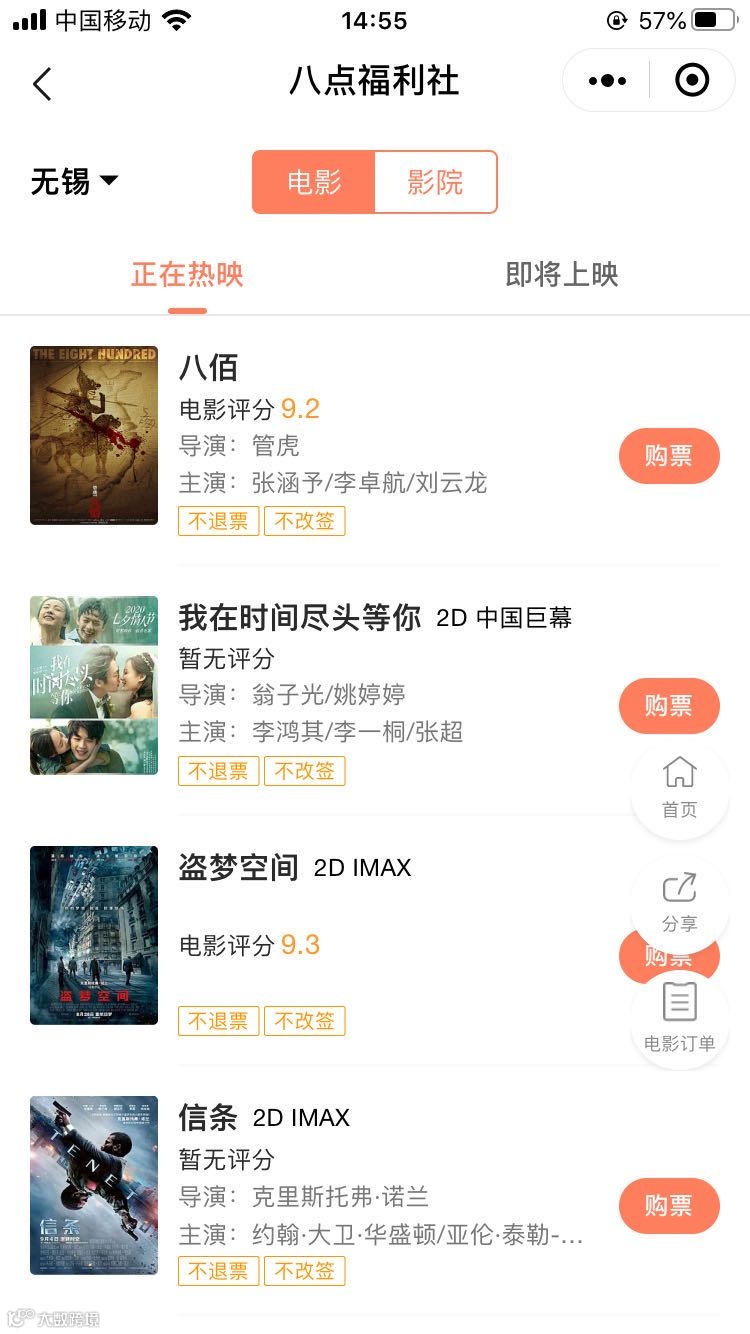Open the 我在时间尽头等你 movie poster
The image size is (750, 1334).
94,685
